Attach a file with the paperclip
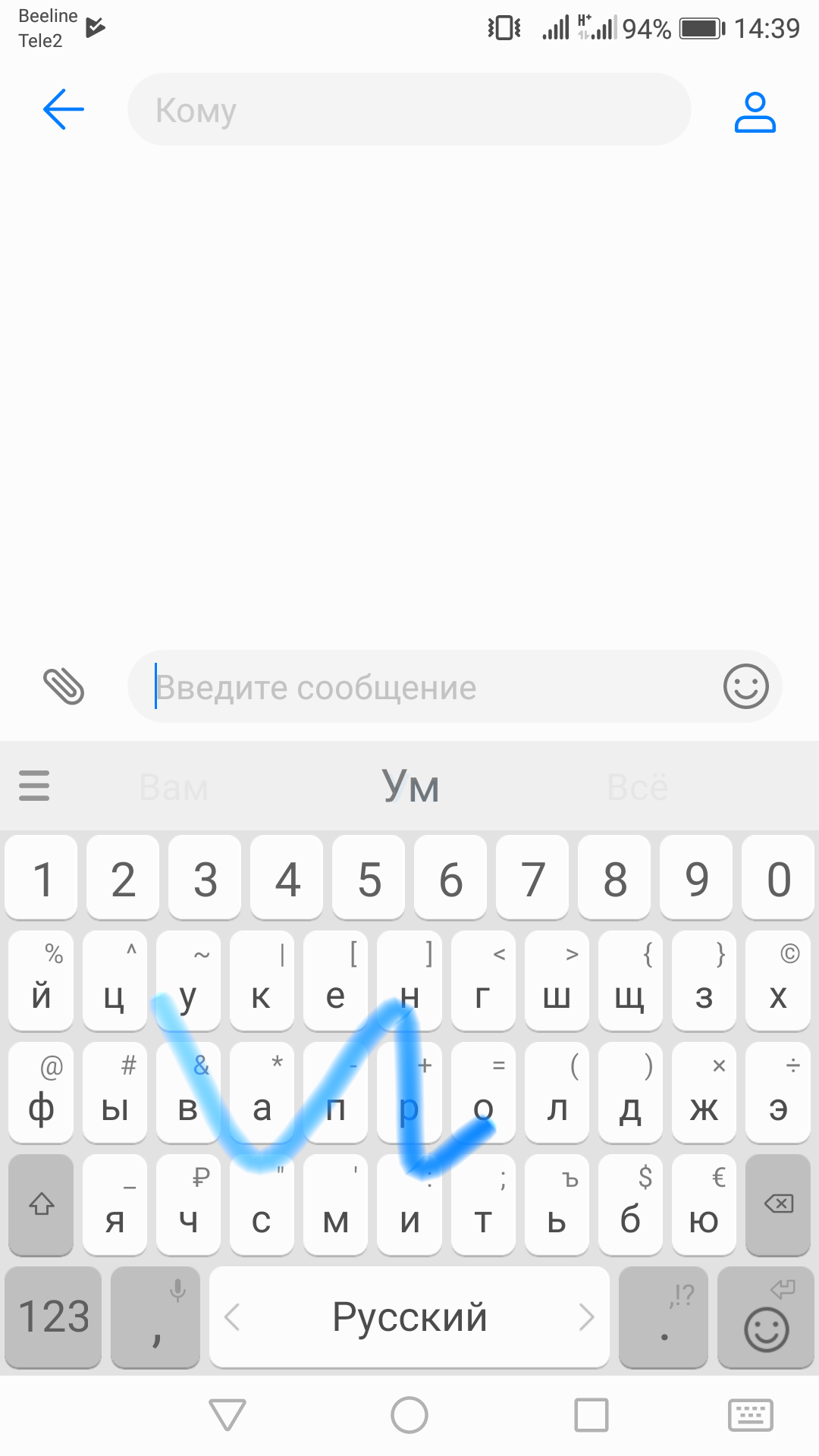The height and width of the screenshot is (1456, 819). pyautogui.click(x=64, y=686)
